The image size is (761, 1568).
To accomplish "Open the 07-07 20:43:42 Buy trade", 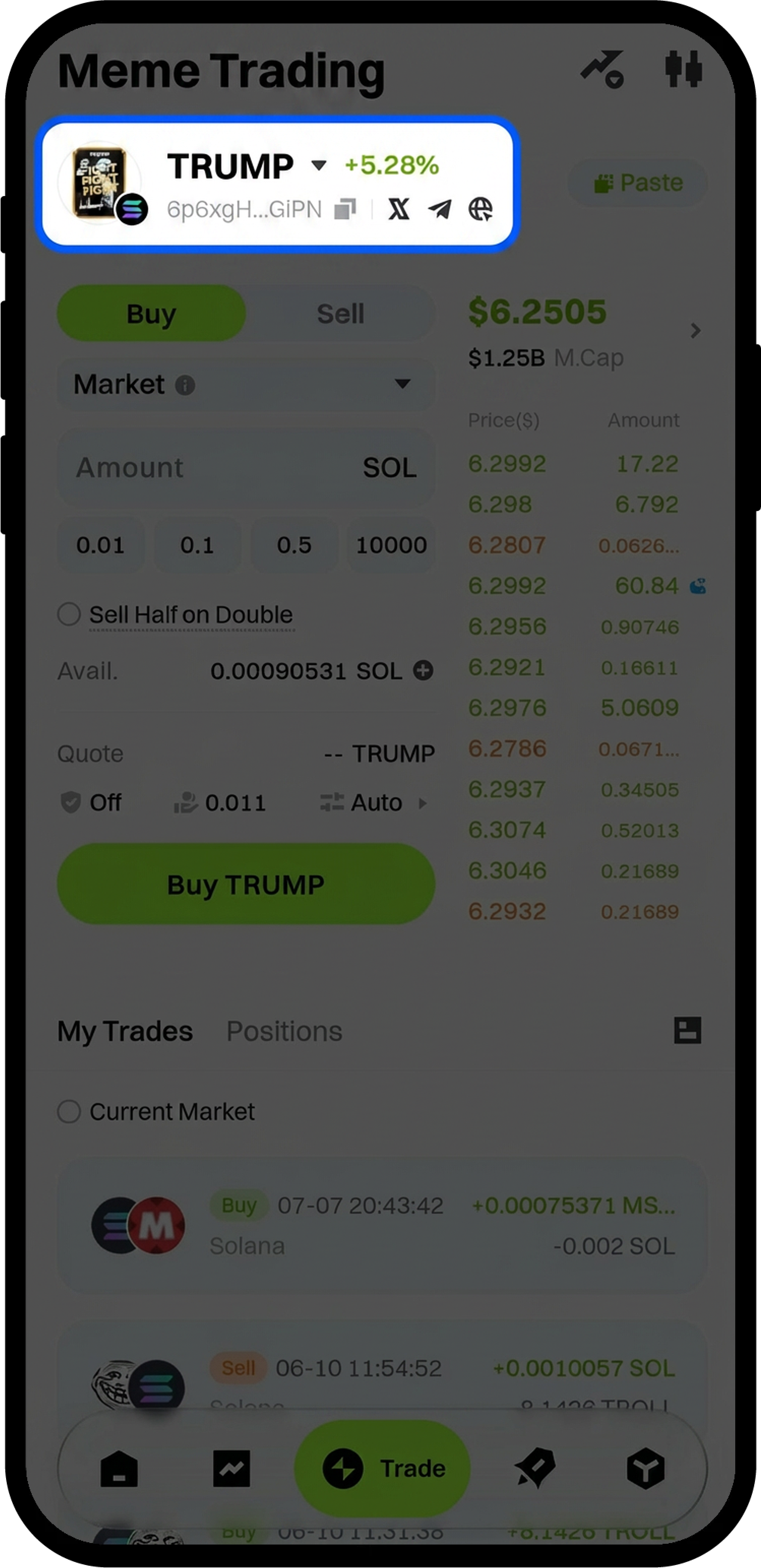I will [x=382, y=1225].
